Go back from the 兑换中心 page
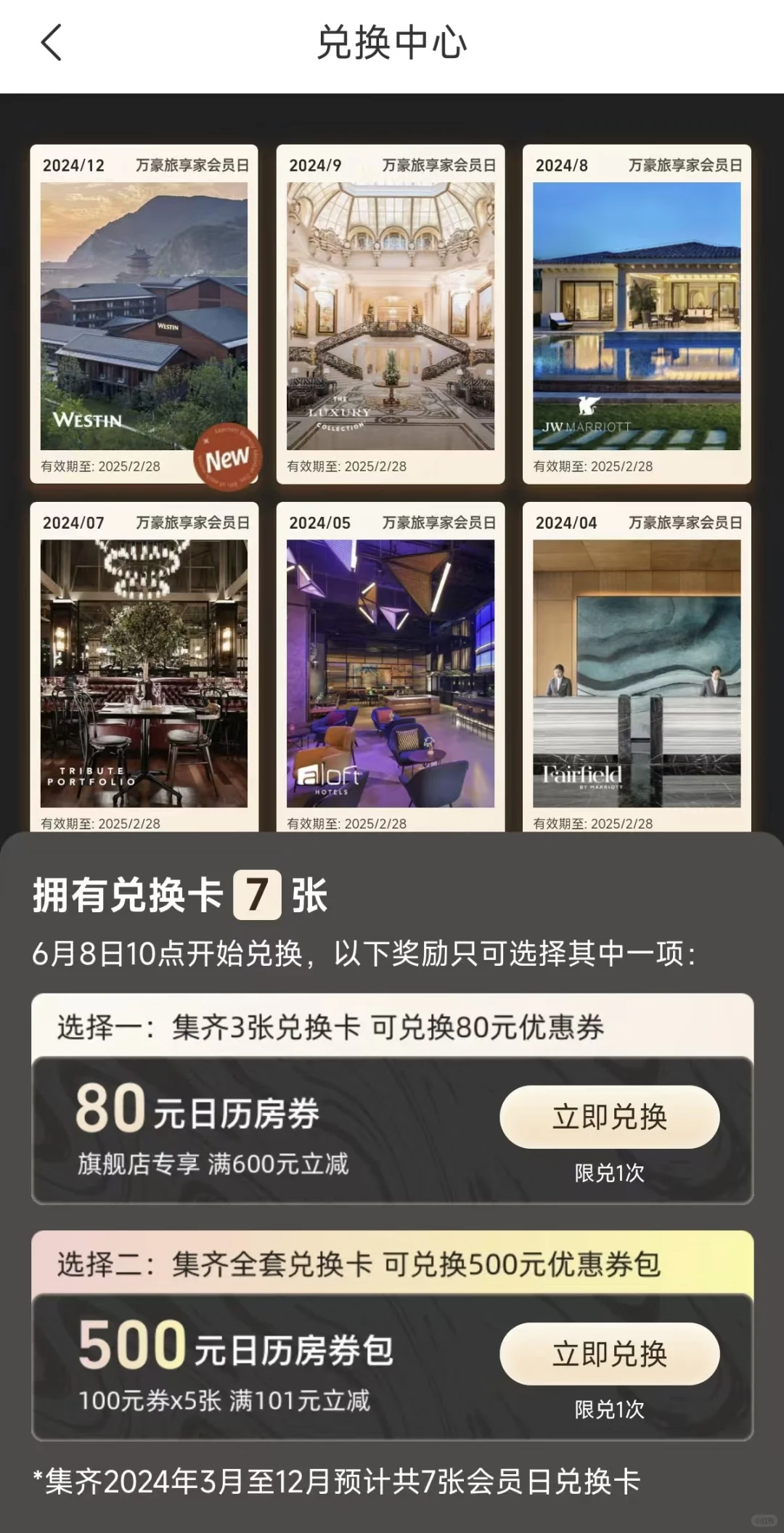This screenshot has width=784, height=1533. [x=51, y=43]
